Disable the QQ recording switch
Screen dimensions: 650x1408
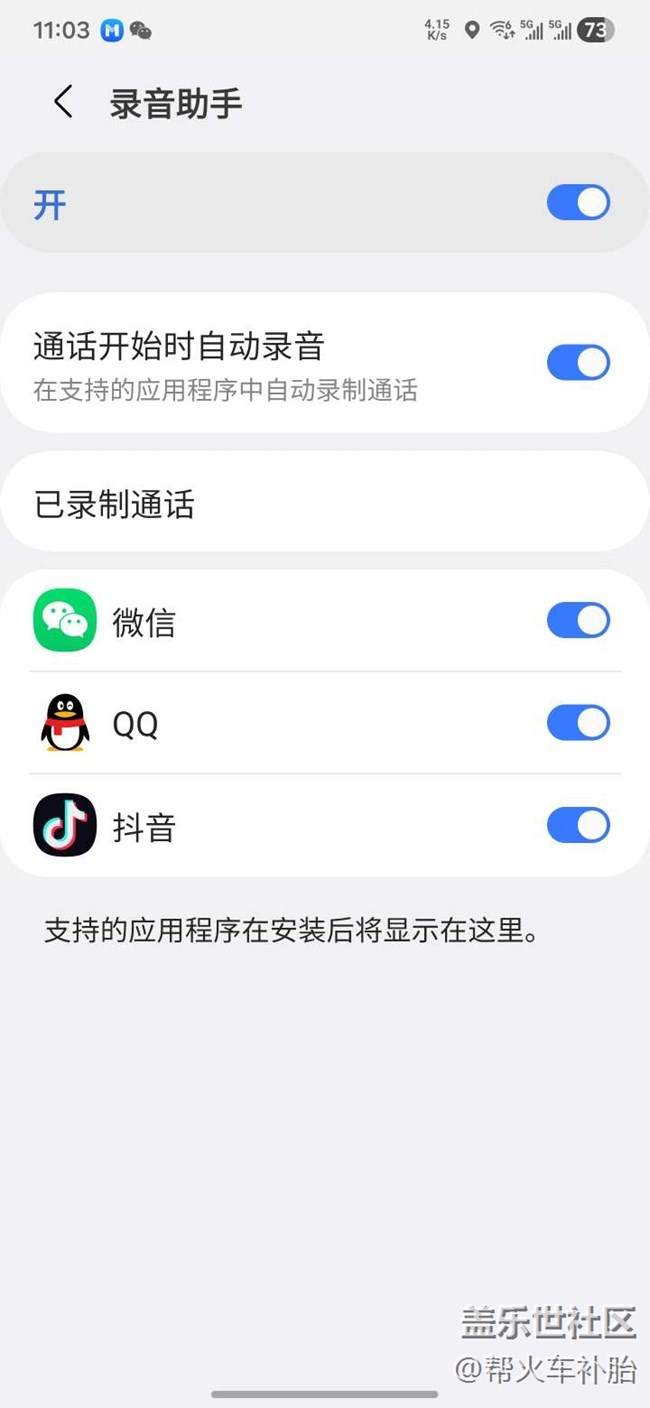coord(578,723)
